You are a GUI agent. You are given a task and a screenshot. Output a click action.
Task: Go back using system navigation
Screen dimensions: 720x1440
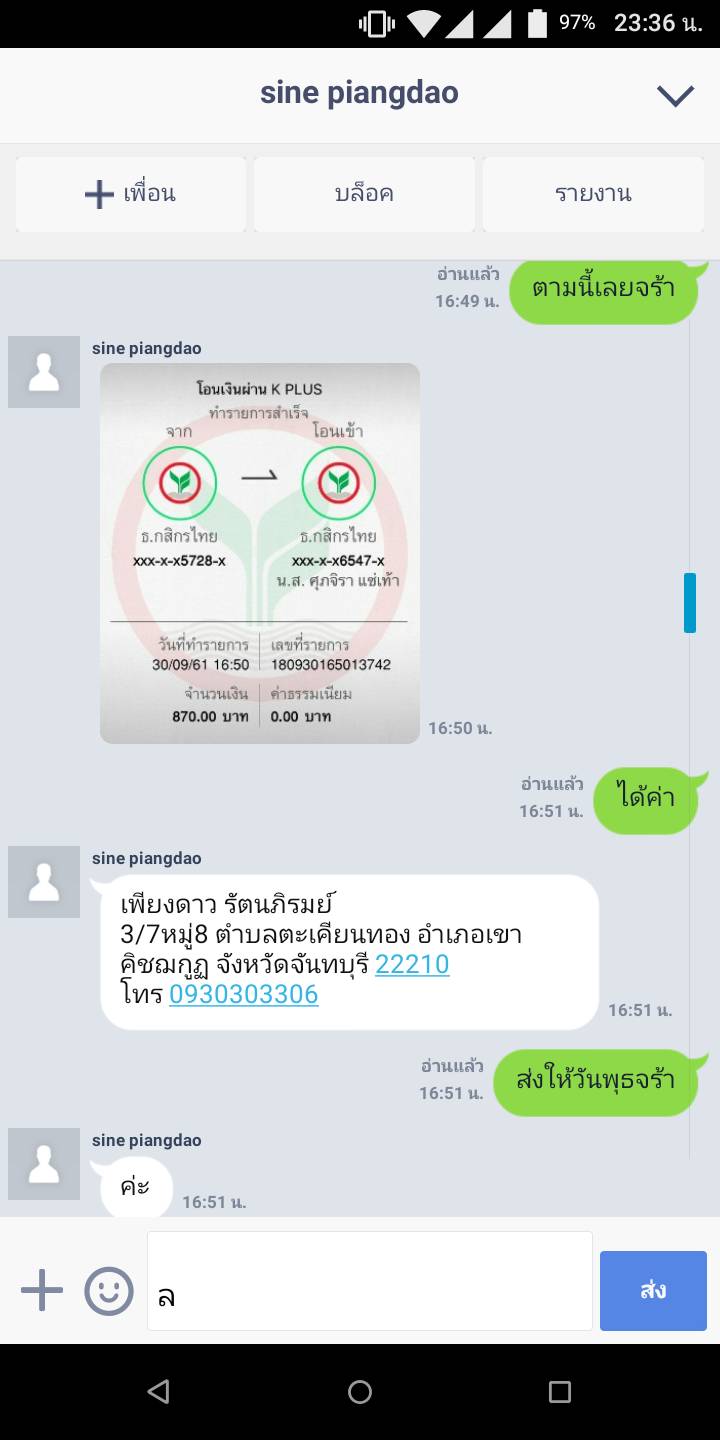click(158, 1391)
